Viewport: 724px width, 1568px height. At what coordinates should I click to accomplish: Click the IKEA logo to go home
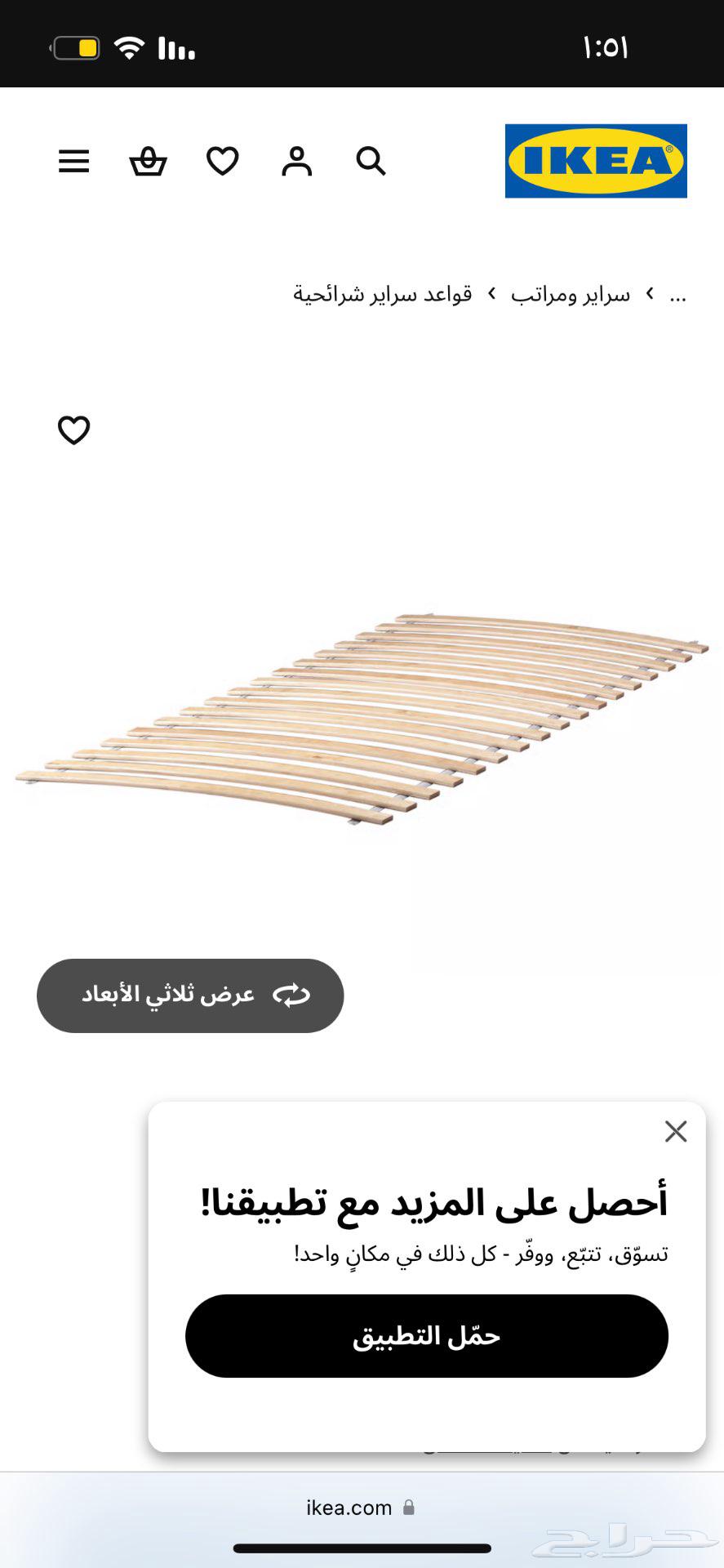[595, 161]
